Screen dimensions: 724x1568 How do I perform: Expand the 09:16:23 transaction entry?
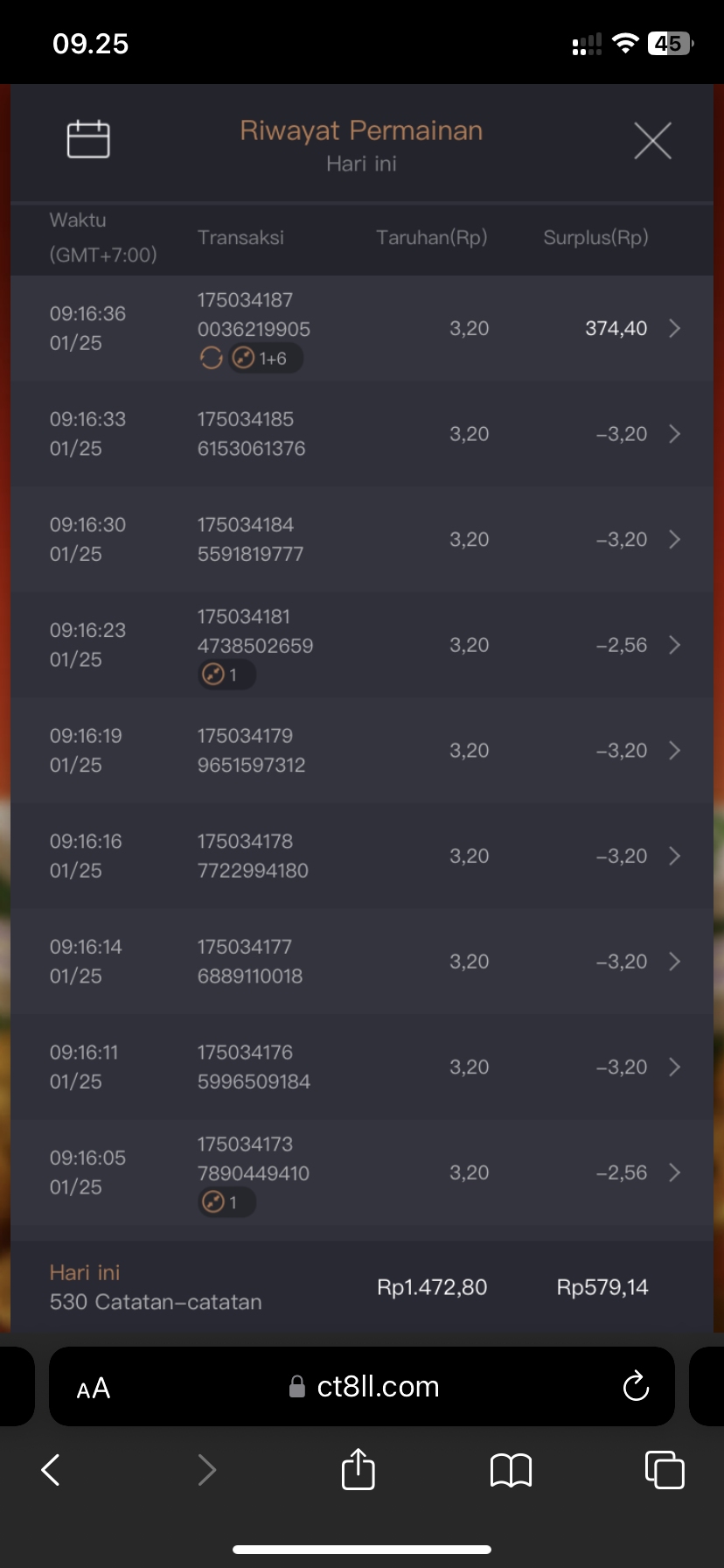674,645
